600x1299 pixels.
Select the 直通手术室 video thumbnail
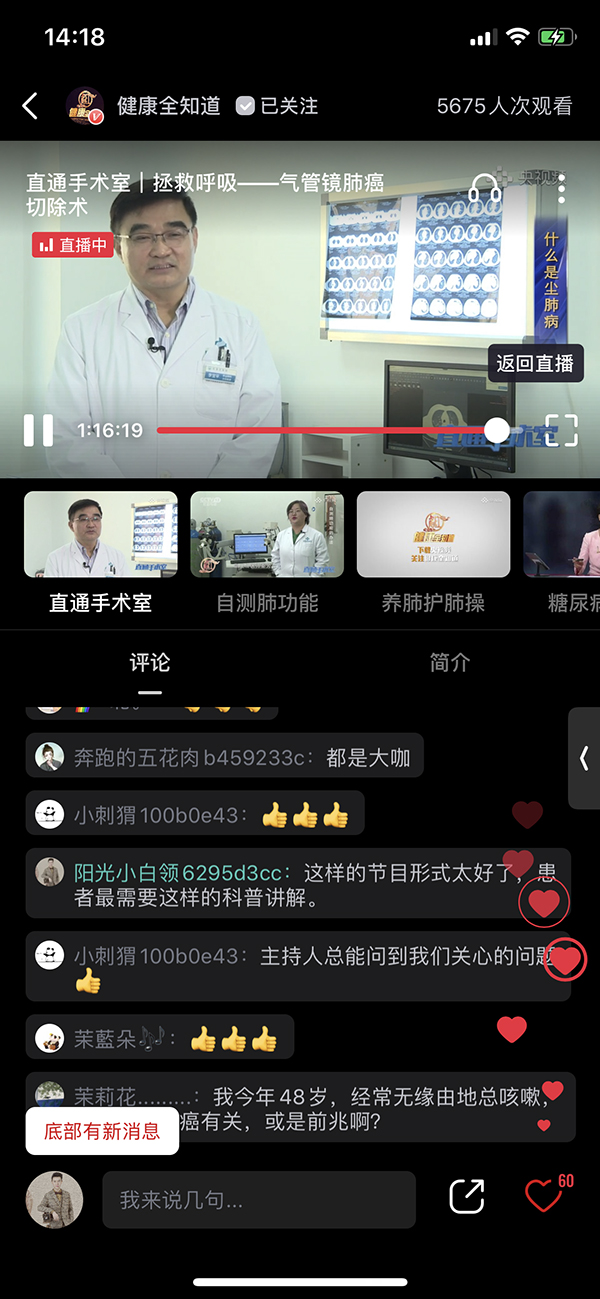(101, 535)
